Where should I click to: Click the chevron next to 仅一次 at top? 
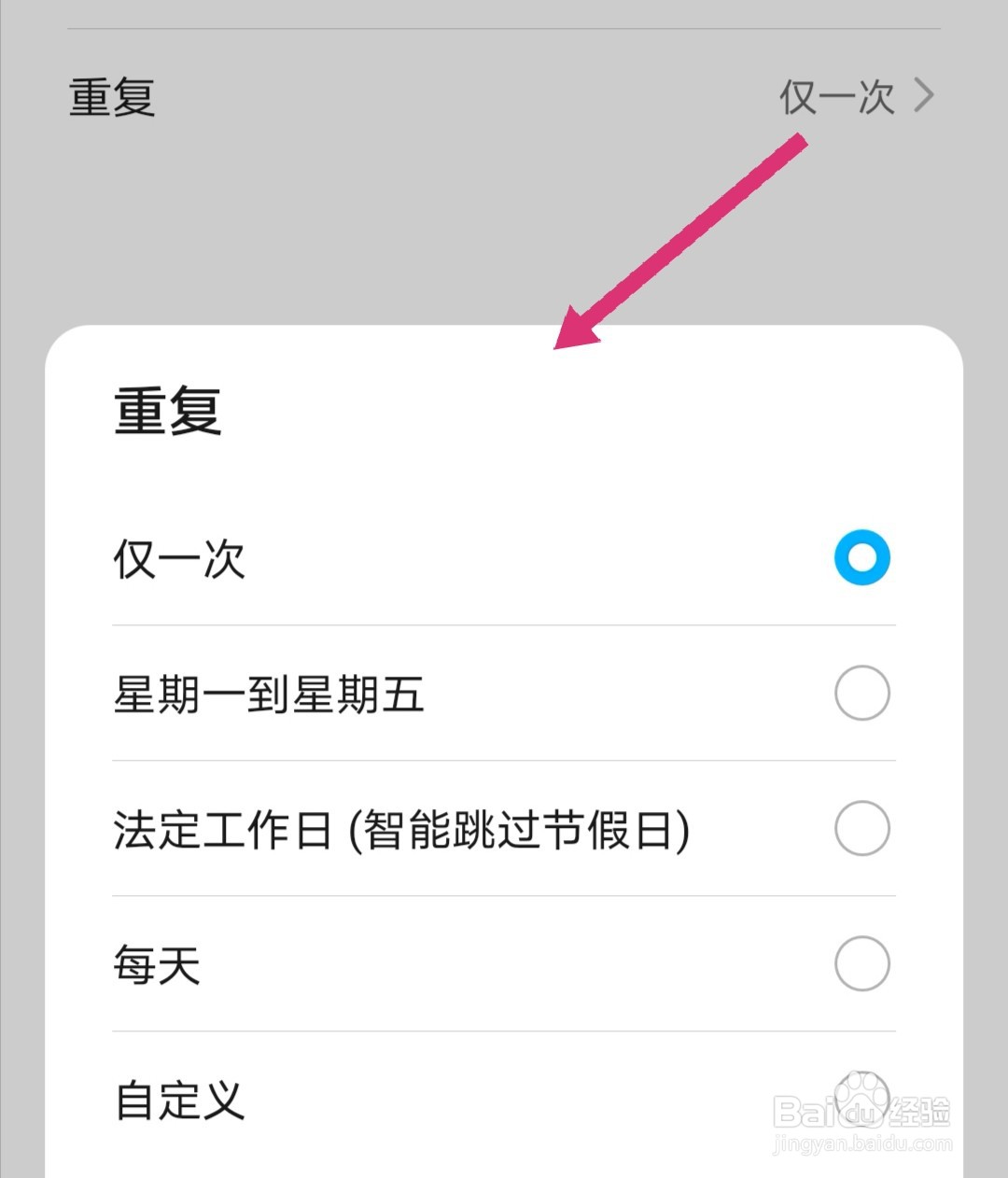click(x=923, y=94)
